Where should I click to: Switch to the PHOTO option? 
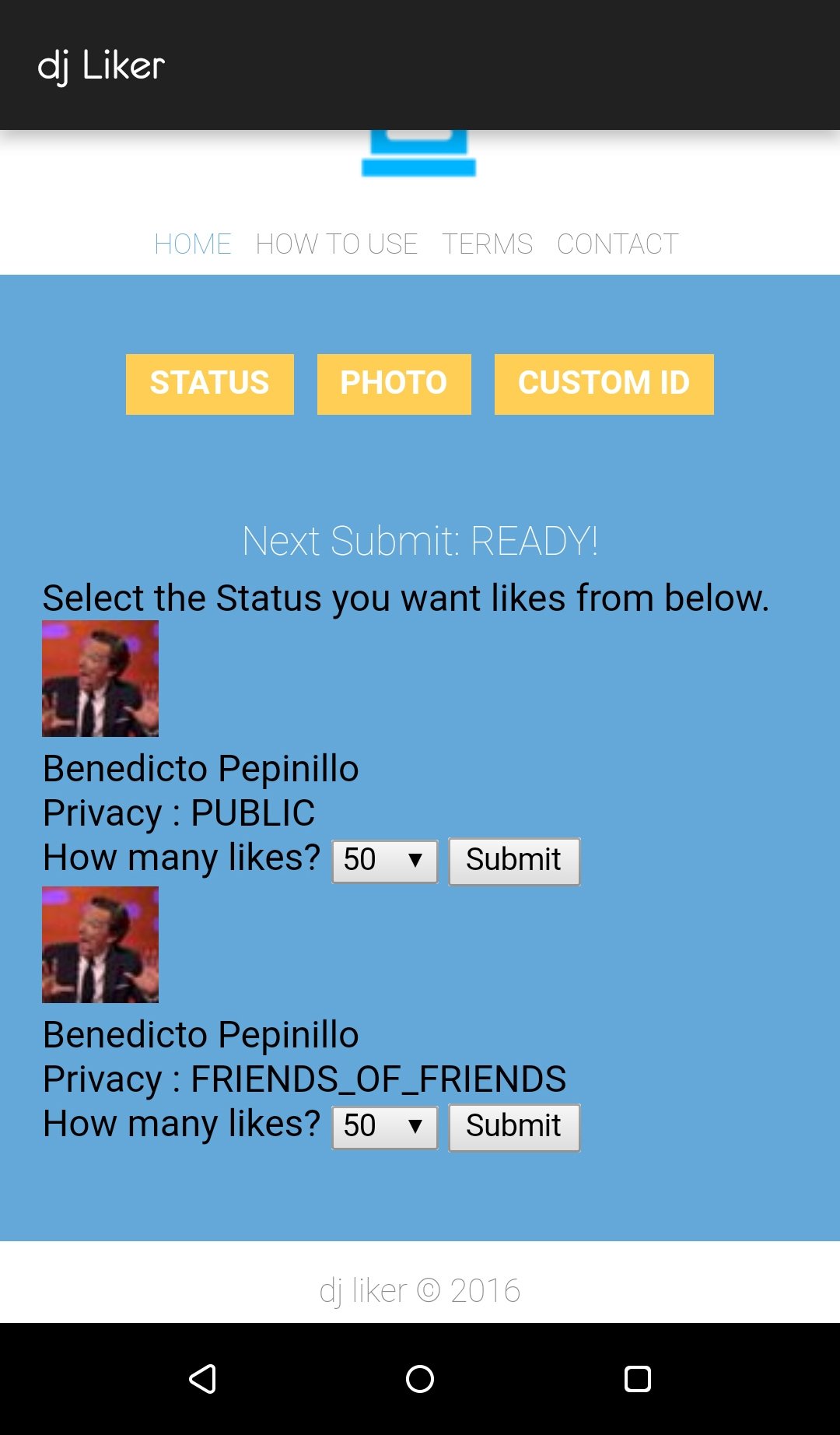(x=394, y=384)
